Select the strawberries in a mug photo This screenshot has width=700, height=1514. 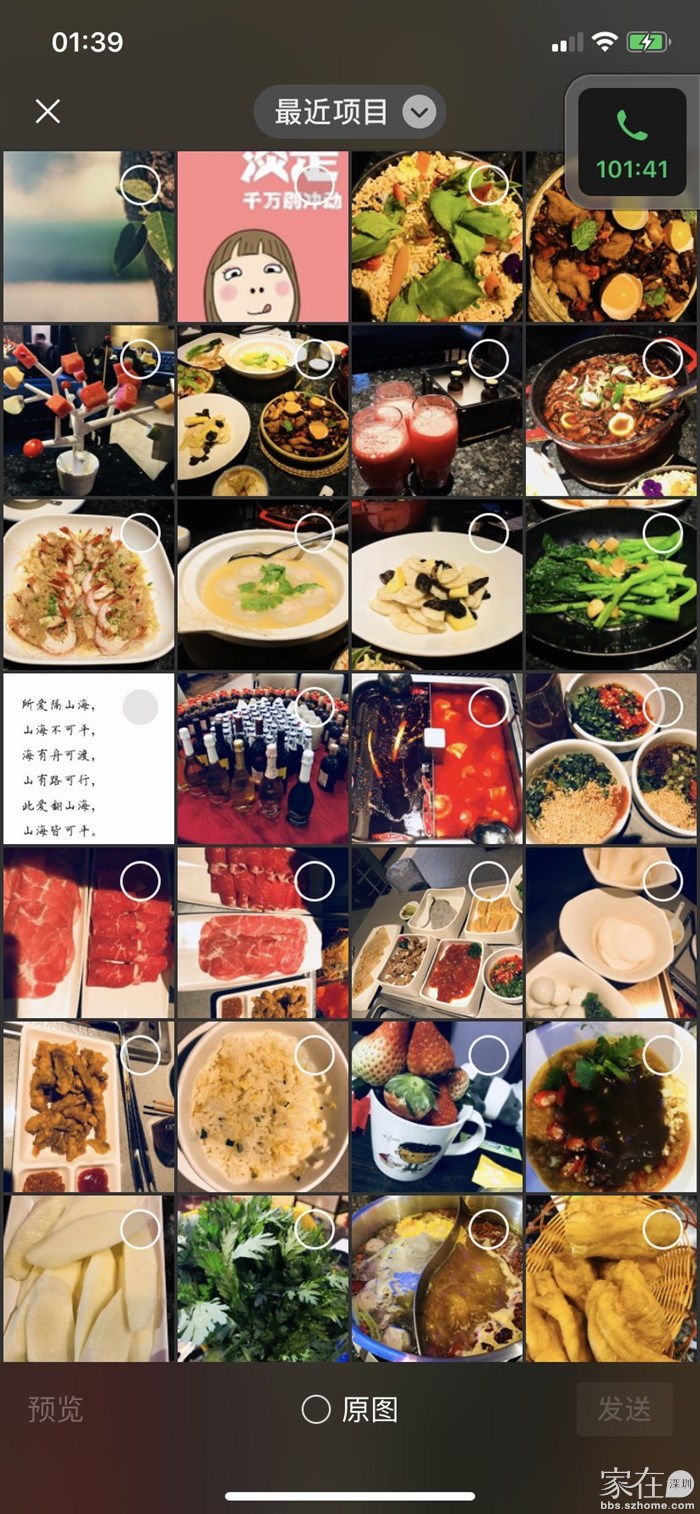(x=488, y=1055)
